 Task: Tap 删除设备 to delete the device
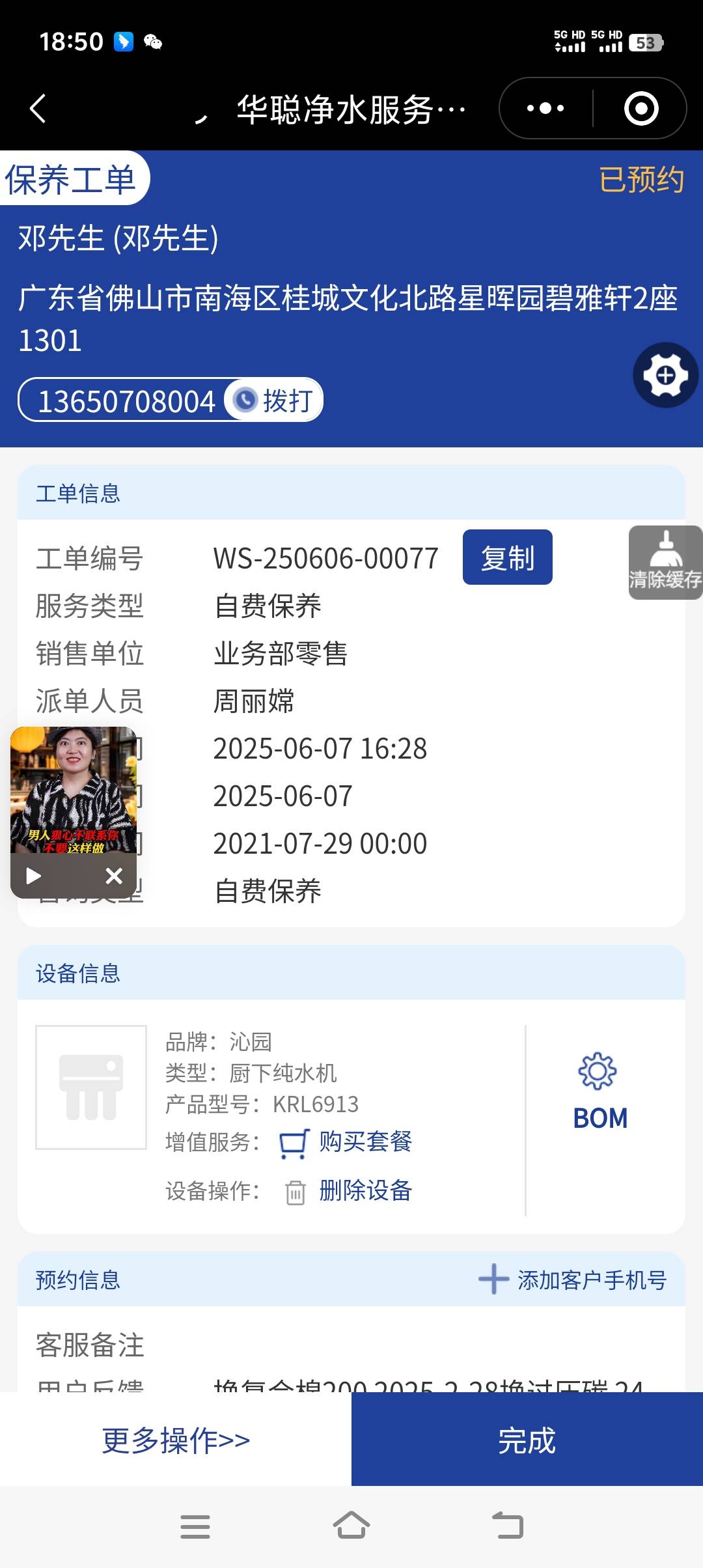[365, 1190]
